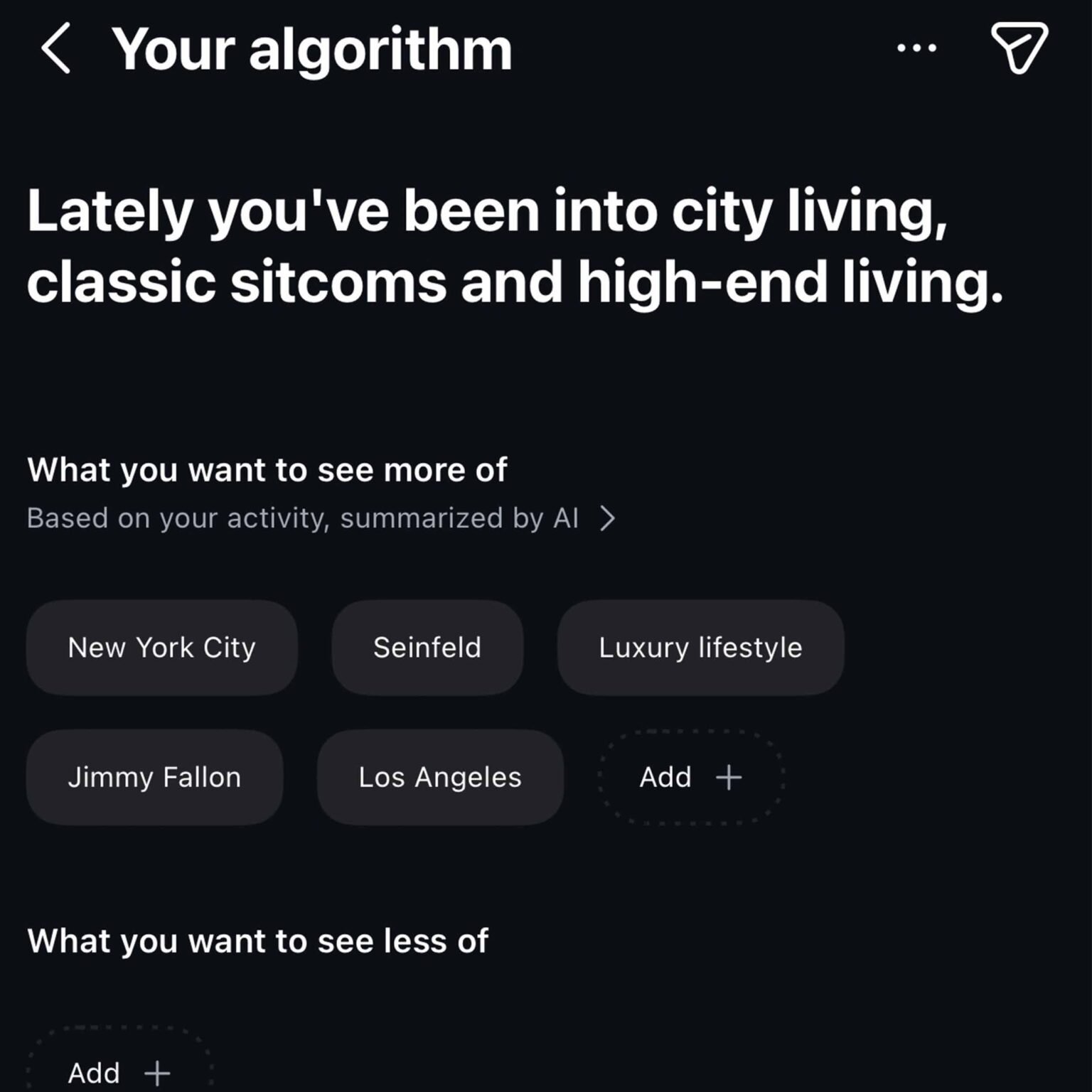Add a topic to see more of
Image resolution: width=1092 pixels, height=1092 pixels.
690,777
